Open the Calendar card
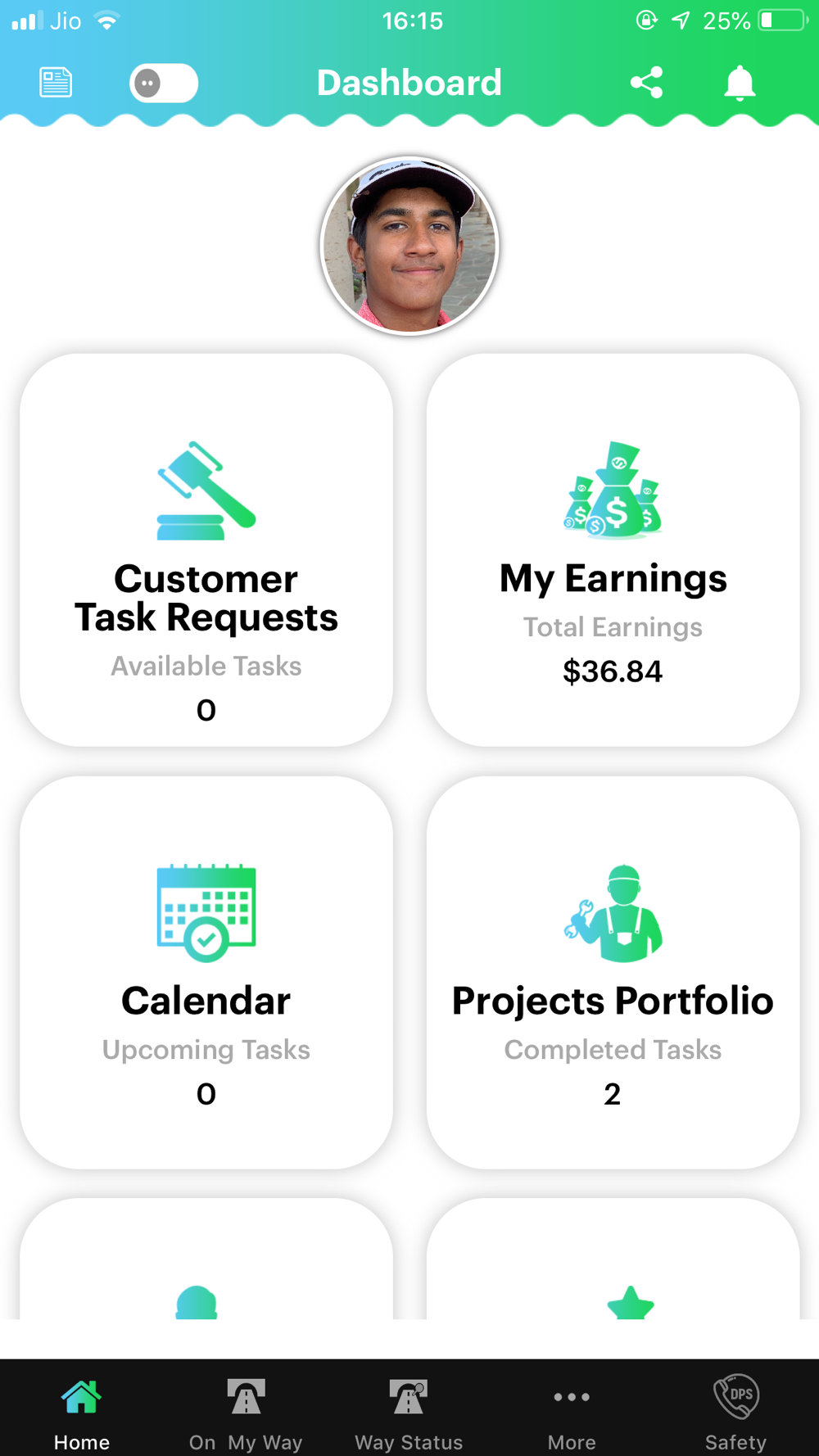The height and width of the screenshot is (1456, 819). coord(206,972)
